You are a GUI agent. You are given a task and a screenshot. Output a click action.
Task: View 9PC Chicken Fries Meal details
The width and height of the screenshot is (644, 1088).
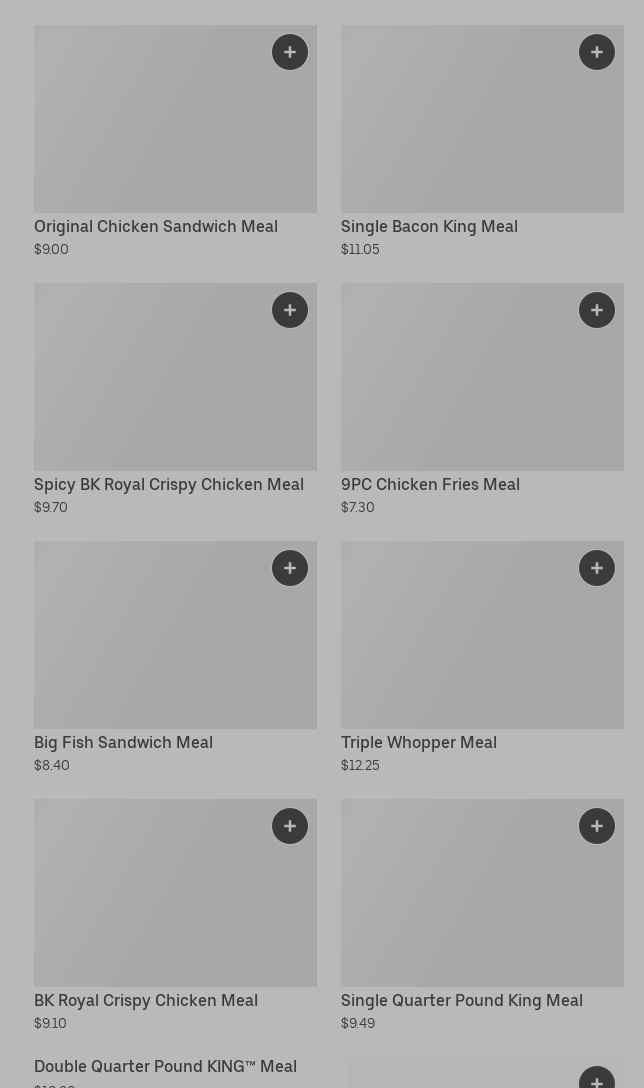point(430,484)
